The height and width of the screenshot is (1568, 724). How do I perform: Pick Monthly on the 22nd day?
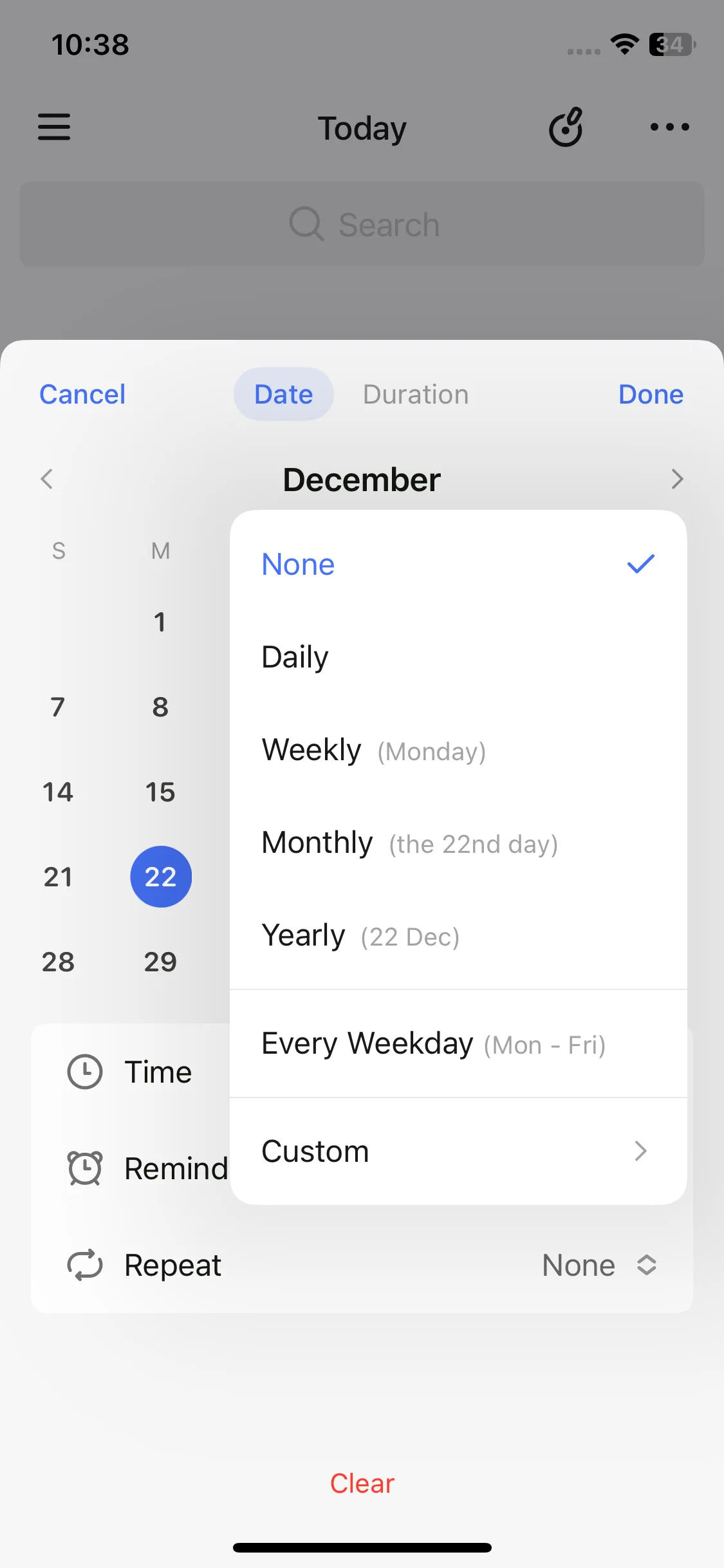457,843
